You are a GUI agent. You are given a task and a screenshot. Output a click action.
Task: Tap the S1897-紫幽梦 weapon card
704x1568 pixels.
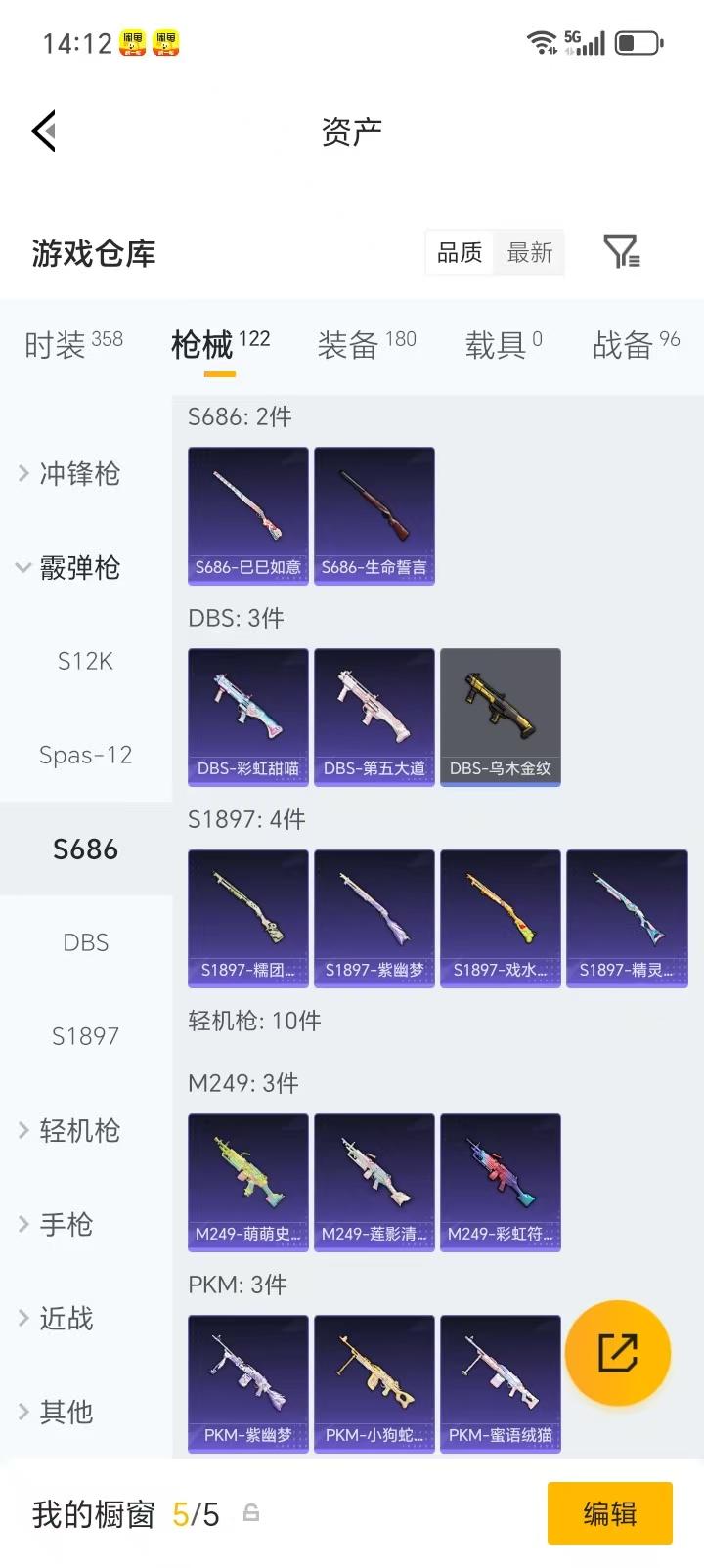tap(374, 918)
